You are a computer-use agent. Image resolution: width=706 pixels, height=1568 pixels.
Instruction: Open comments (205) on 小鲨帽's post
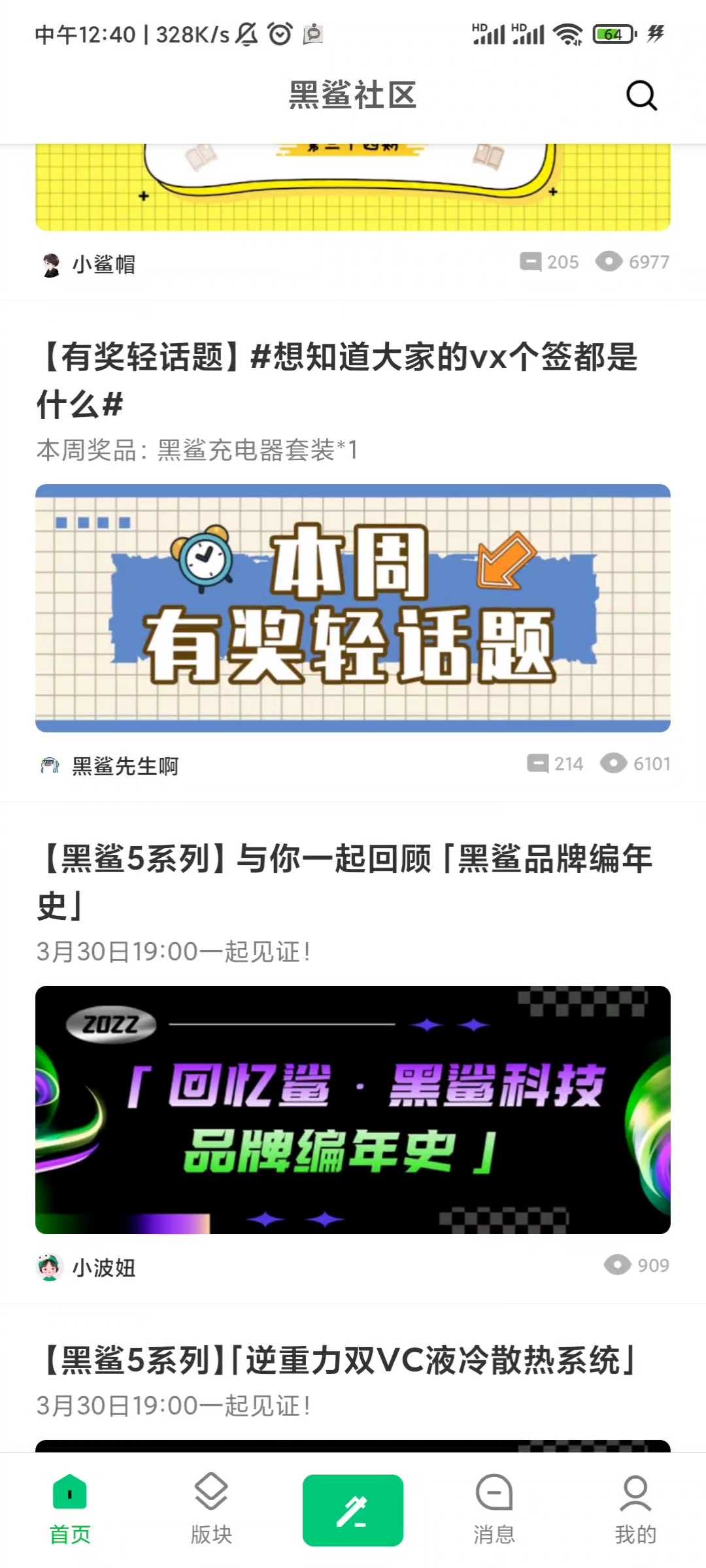[549, 262]
